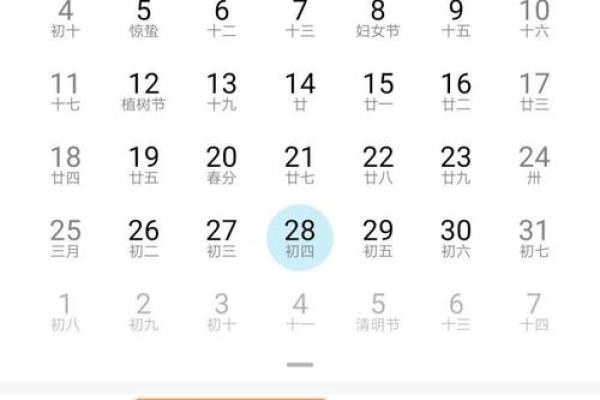Select the 5th, marked 惊蛰

[x=144, y=19]
